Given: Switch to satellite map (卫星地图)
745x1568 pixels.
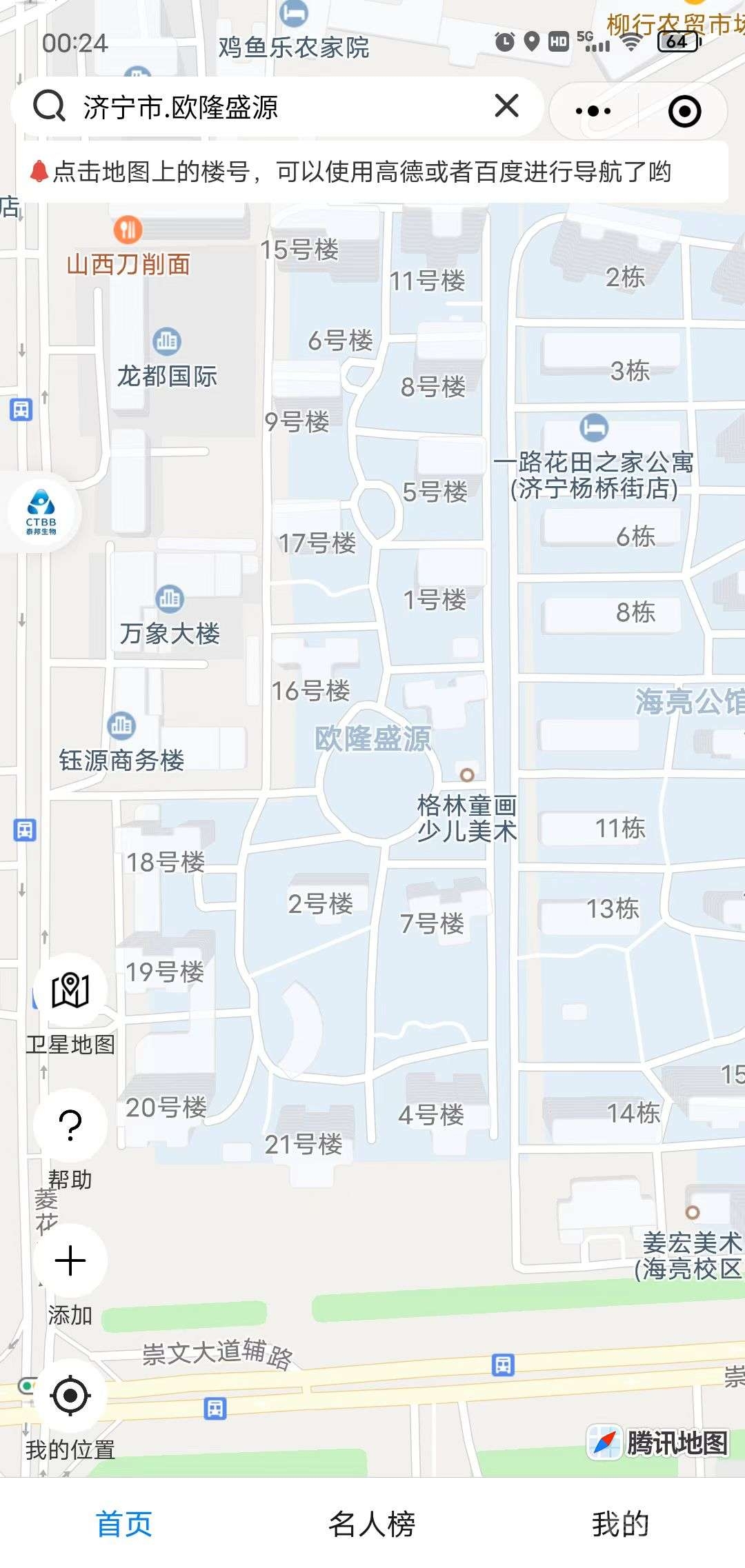Looking at the screenshot, I should pyautogui.click(x=70, y=992).
